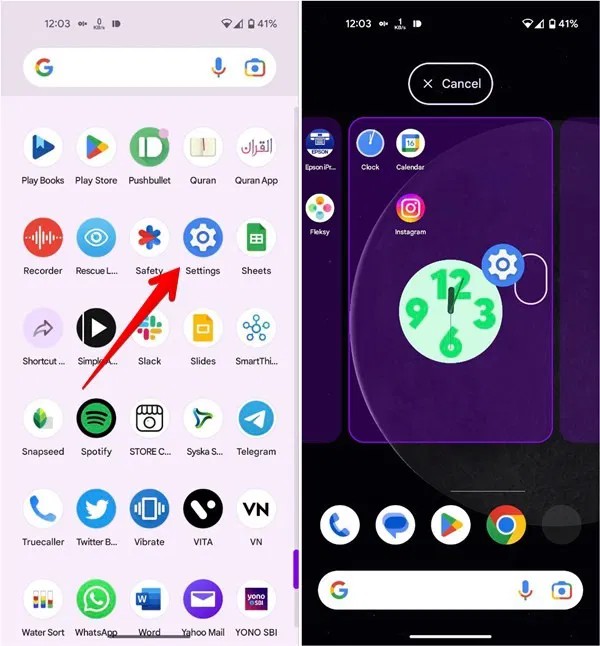600x646 pixels.
Task: Open Google Lens in the home screen search bar
Action: pyautogui.click(x=562, y=591)
